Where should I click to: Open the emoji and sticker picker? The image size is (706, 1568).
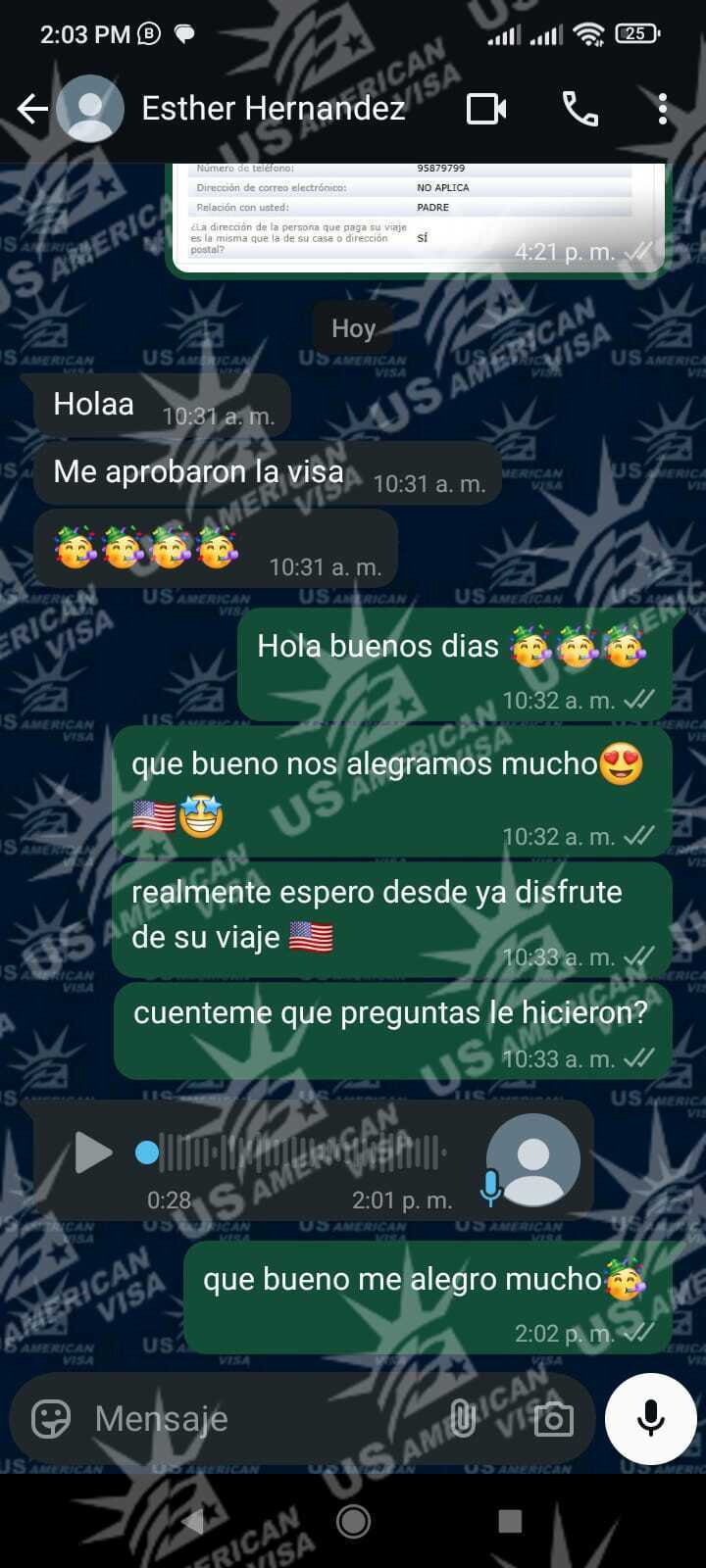51,1418
